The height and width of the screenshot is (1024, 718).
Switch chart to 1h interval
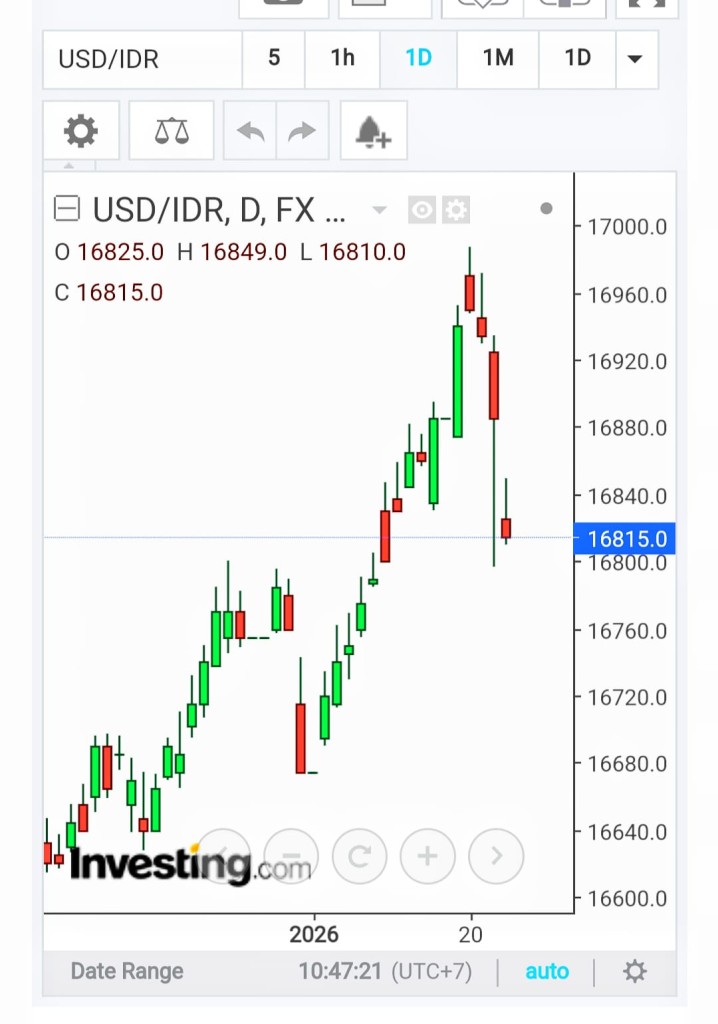343,59
